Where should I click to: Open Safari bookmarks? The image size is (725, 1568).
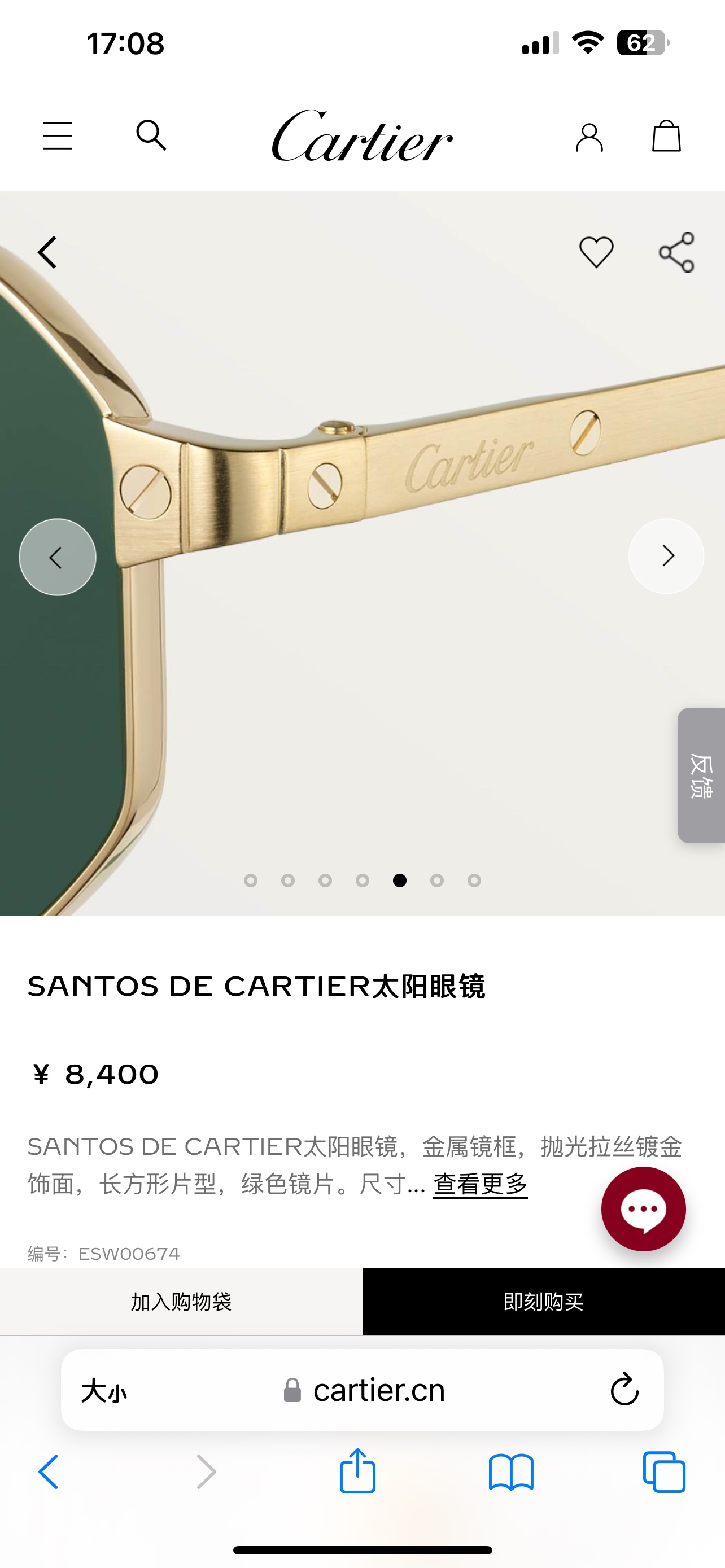(511, 1473)
